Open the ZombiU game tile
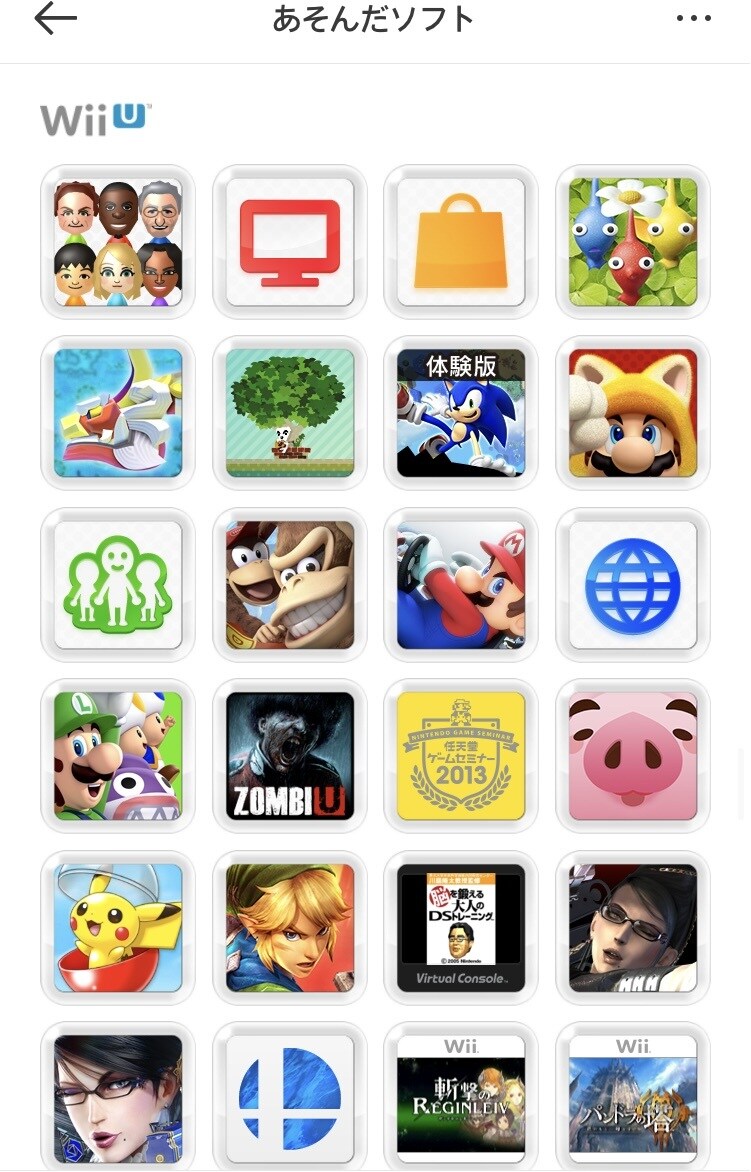This screenshot has height=1172, width=751. pos(290,756)
